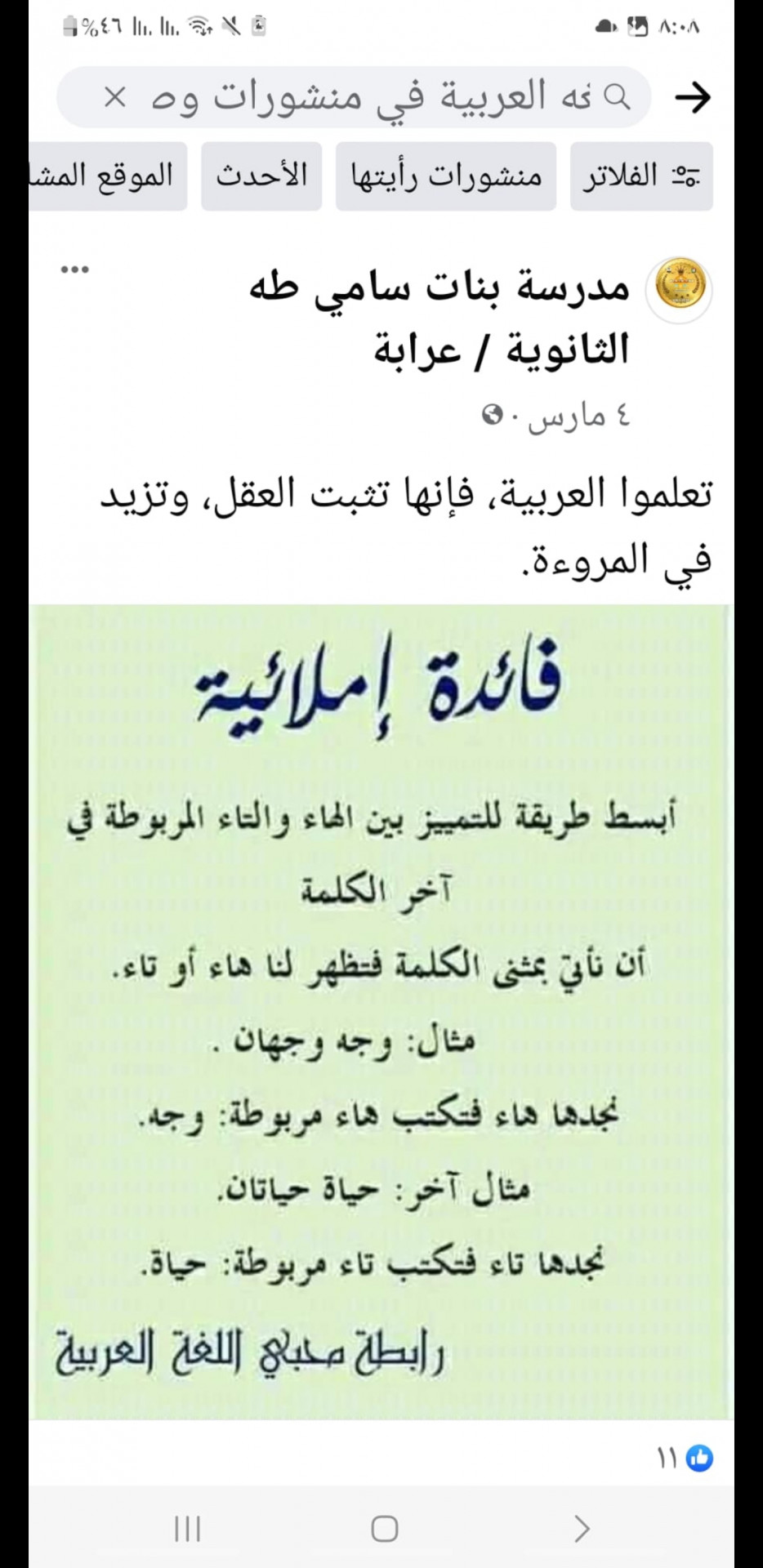Open مدرسة بنات سامي طه profile picture
The width and height of the screenshot is (763, 1568).
pyautogui.click(x=680, y=289)
